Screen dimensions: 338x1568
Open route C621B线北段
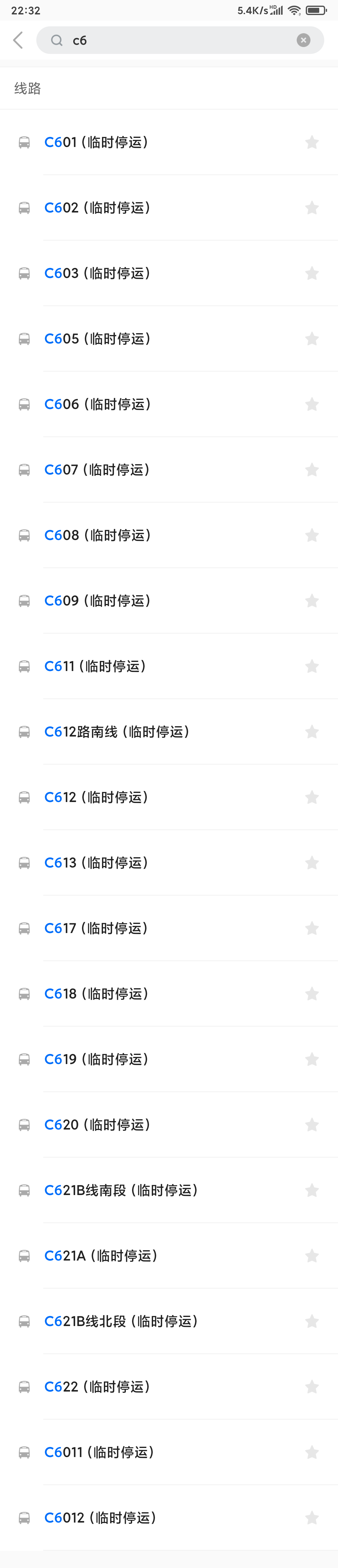121,1321
